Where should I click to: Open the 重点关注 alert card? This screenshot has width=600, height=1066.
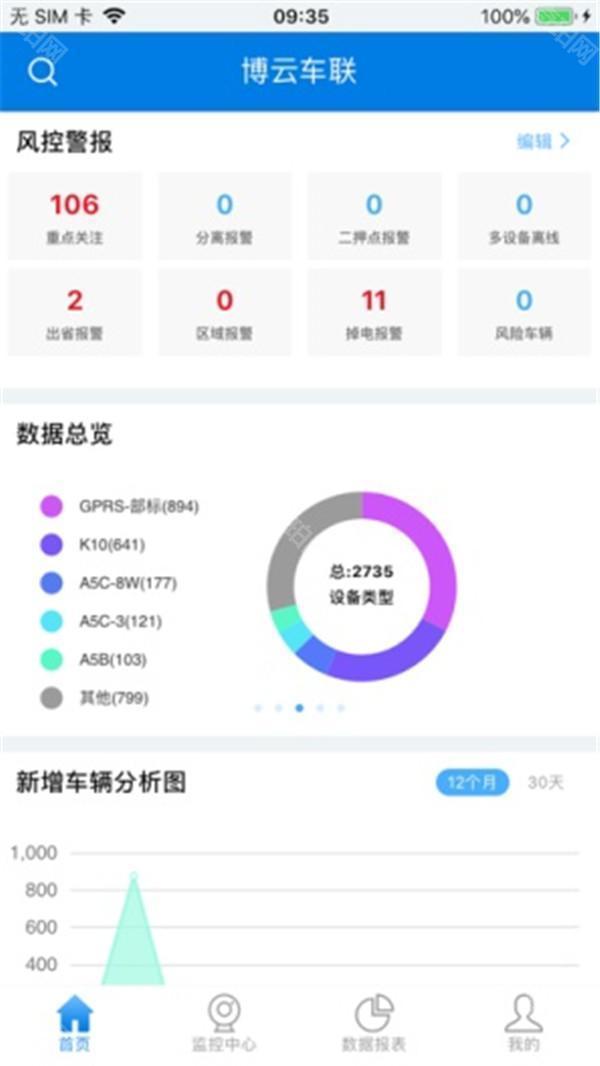75,216
